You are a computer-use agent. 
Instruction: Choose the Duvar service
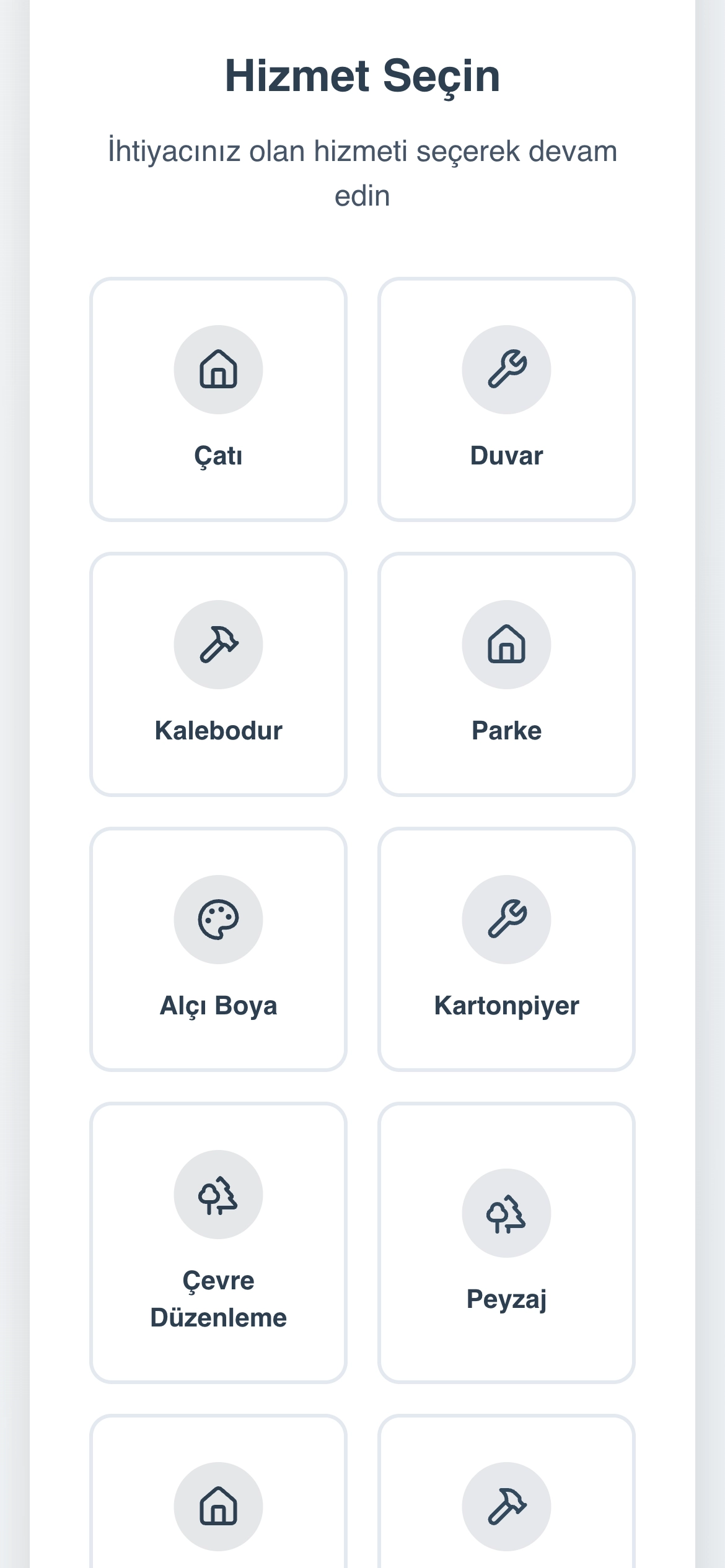pos(506,399)
